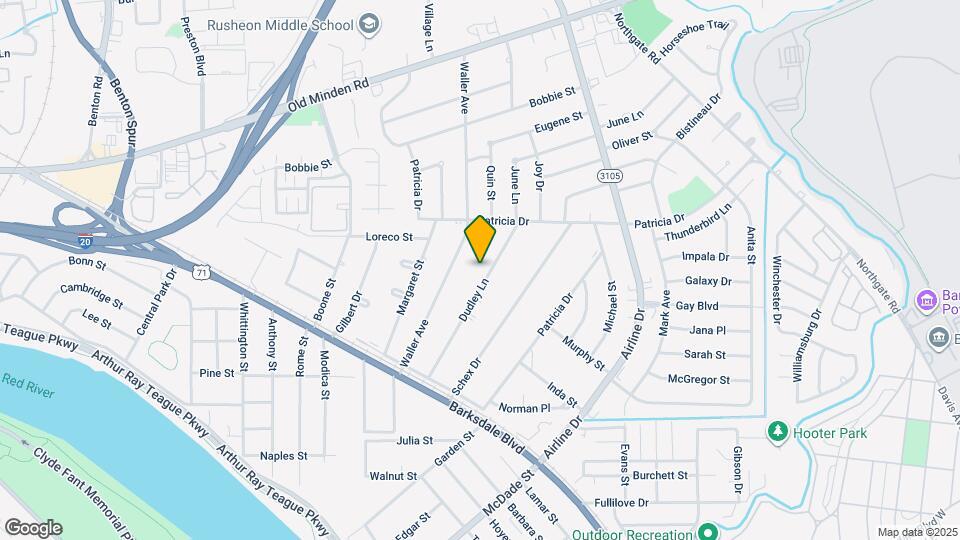Open the Outdoor Recreation place pin
960x540 pixels.
(x=708, y=531)
